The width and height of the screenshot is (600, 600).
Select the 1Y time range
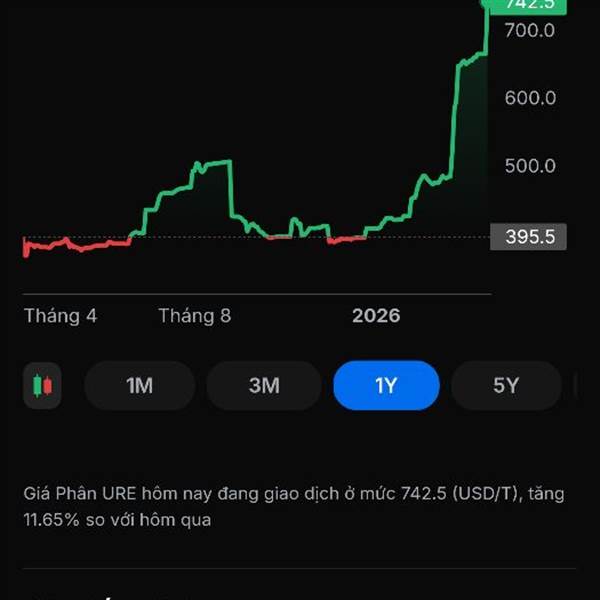point(386,385)
